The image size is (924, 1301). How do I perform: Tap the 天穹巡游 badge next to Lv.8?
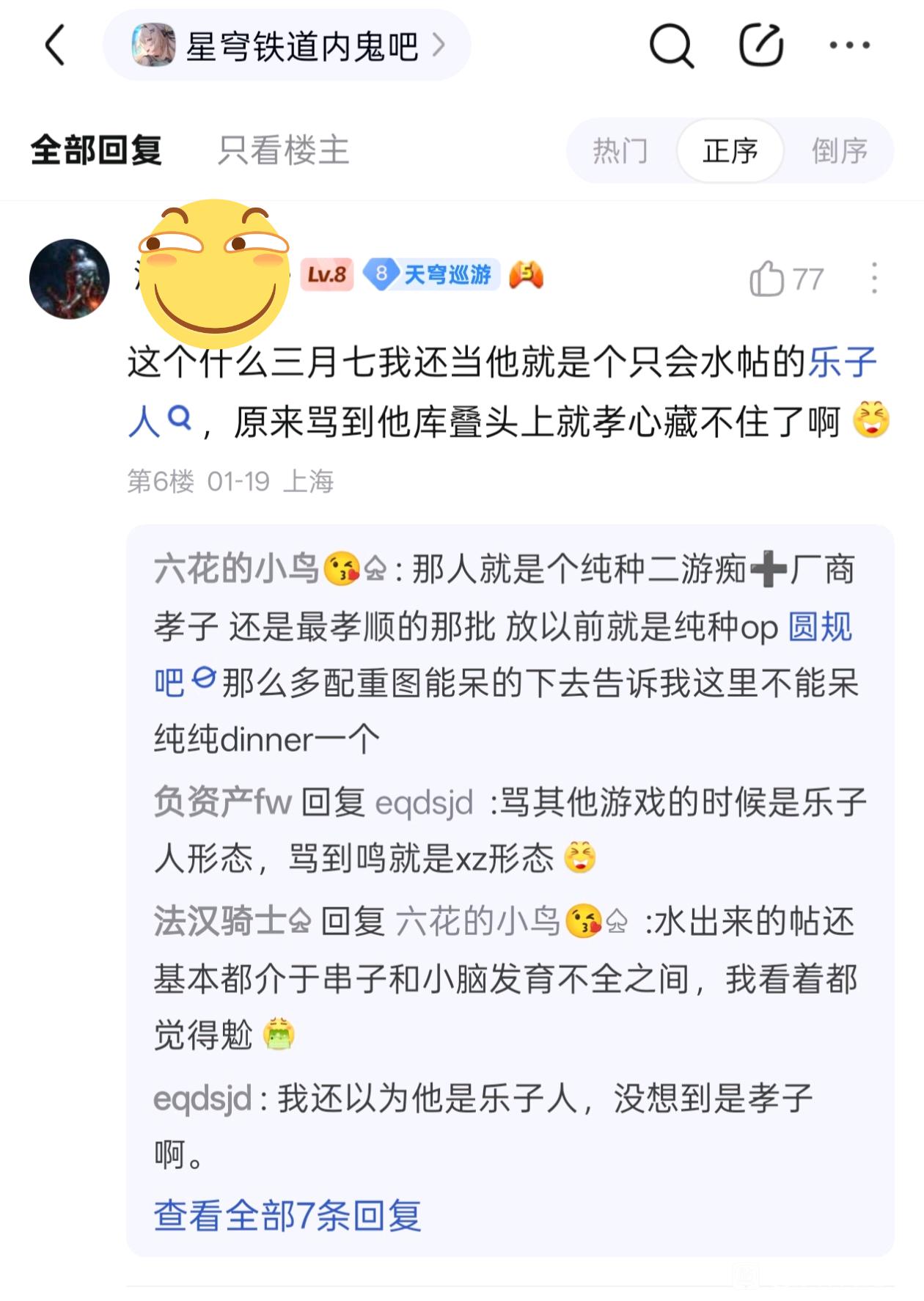[433, 275]
